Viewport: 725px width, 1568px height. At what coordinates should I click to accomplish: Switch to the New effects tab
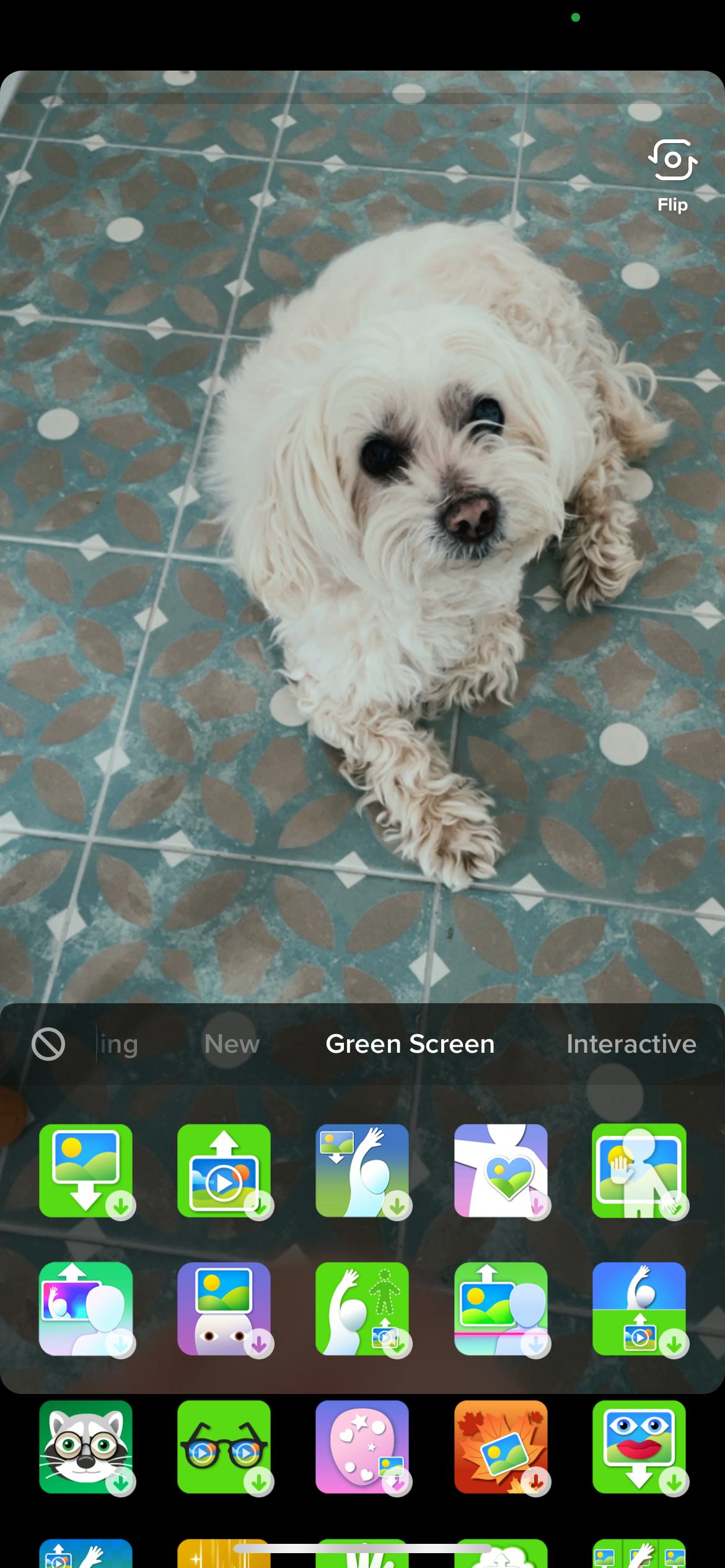(x=232, y=1044)
